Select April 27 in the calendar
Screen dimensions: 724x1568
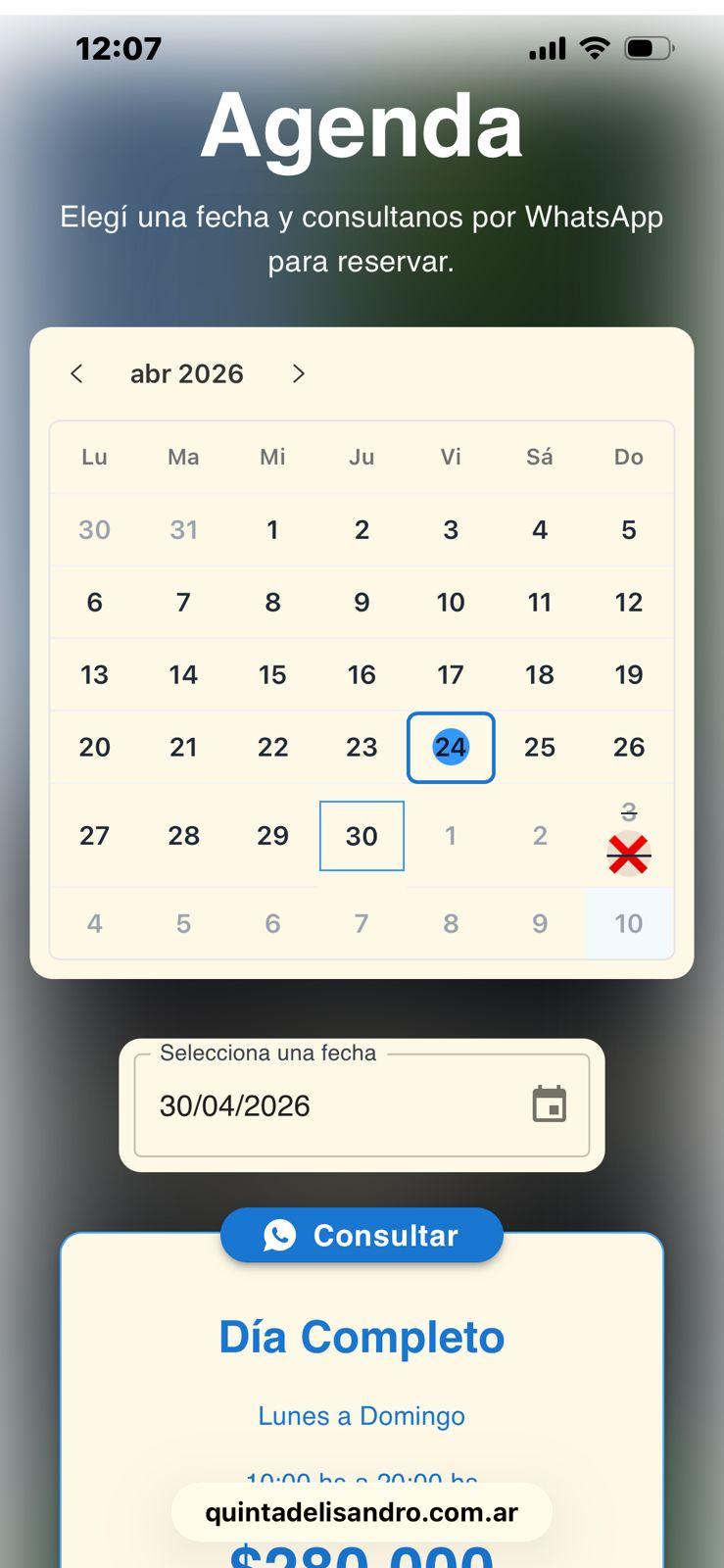click(94, 836)
